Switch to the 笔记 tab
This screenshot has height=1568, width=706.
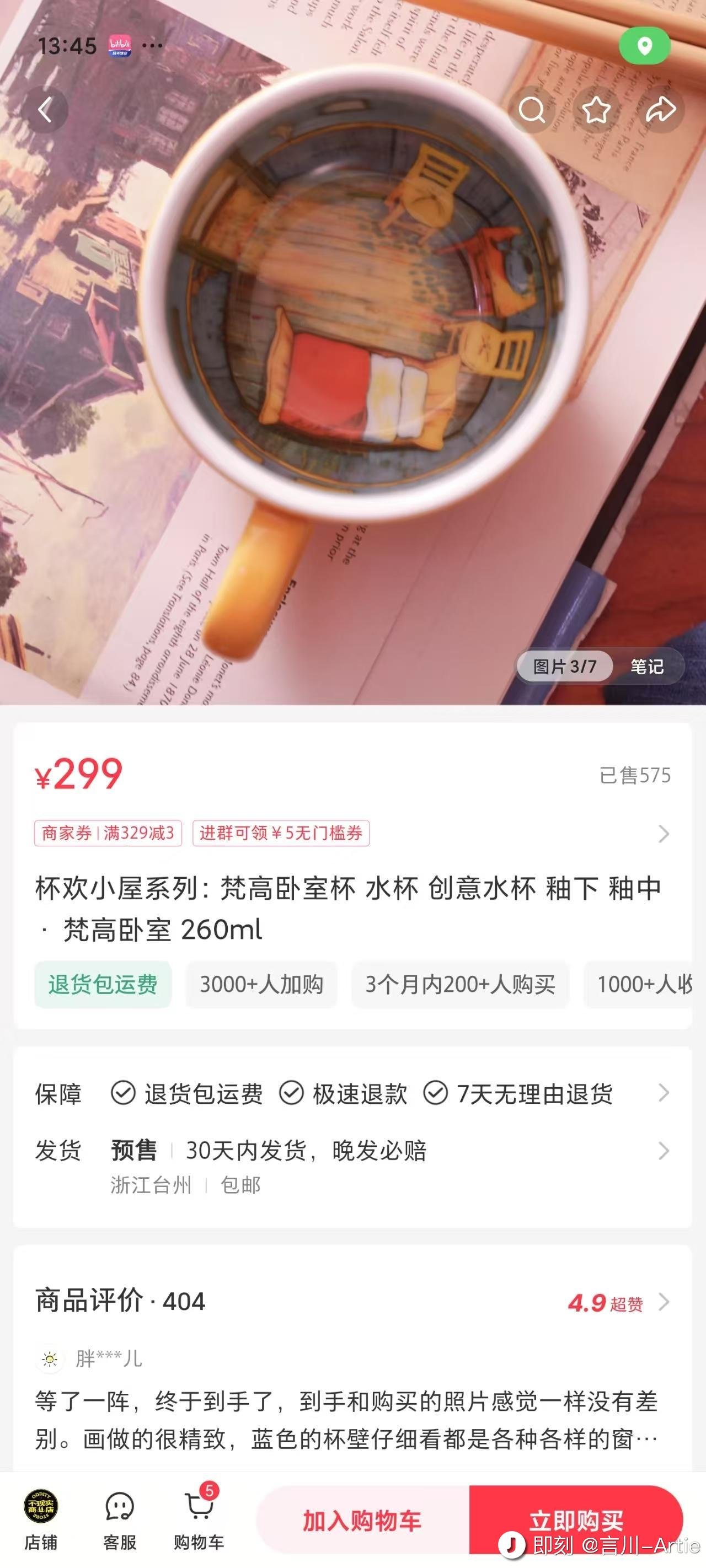coord(646,667)
